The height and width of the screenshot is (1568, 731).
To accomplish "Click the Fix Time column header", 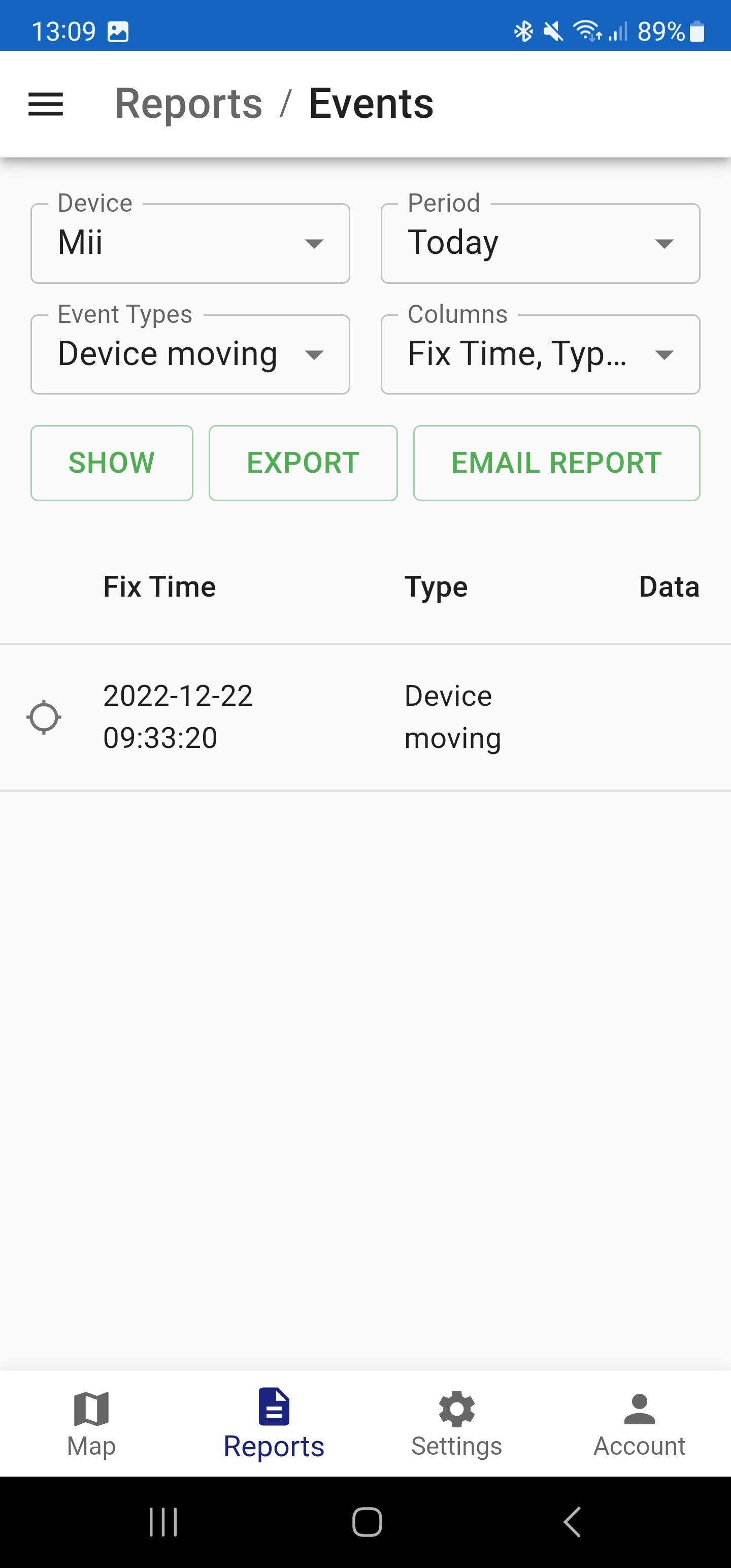I will (159, 586).
